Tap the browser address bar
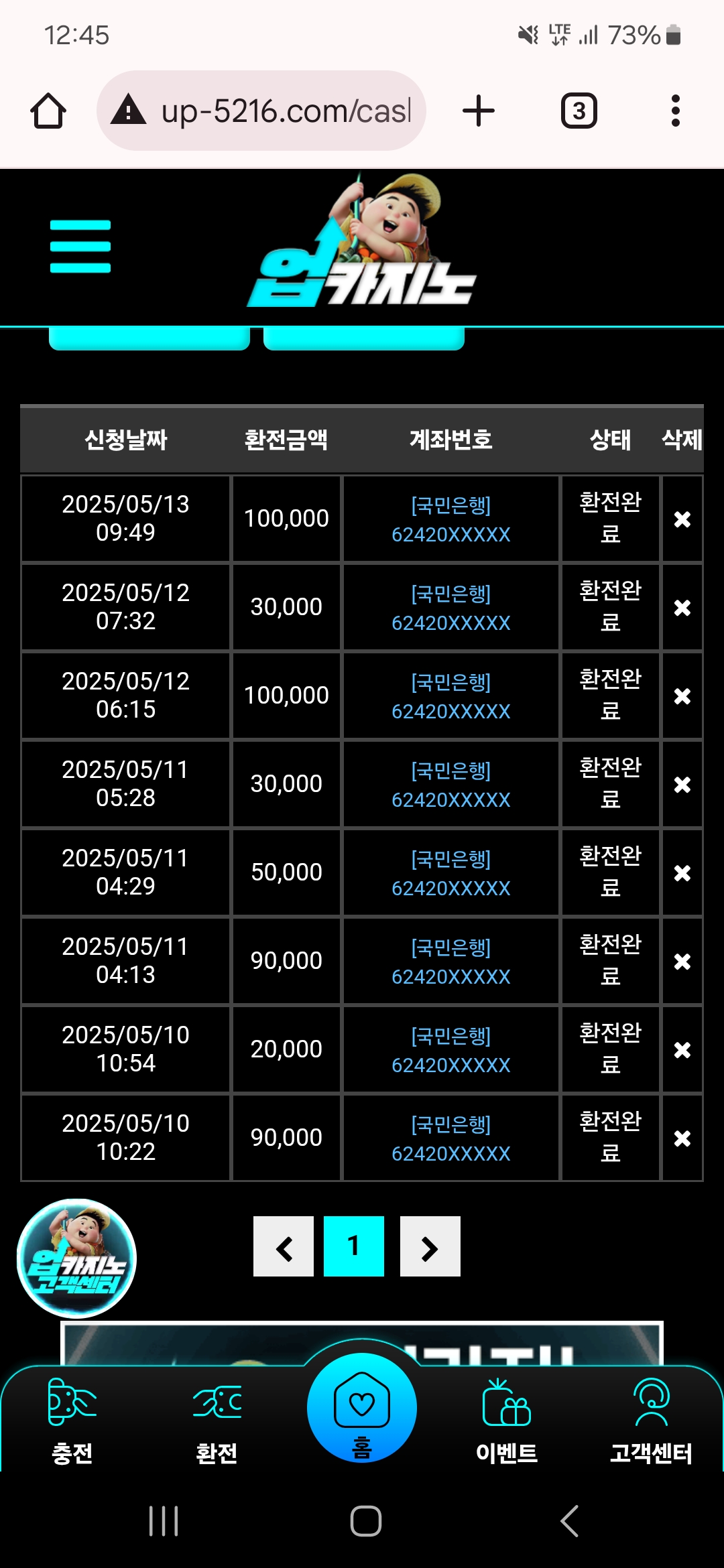 pyautogui.click(x=261, y=111)
